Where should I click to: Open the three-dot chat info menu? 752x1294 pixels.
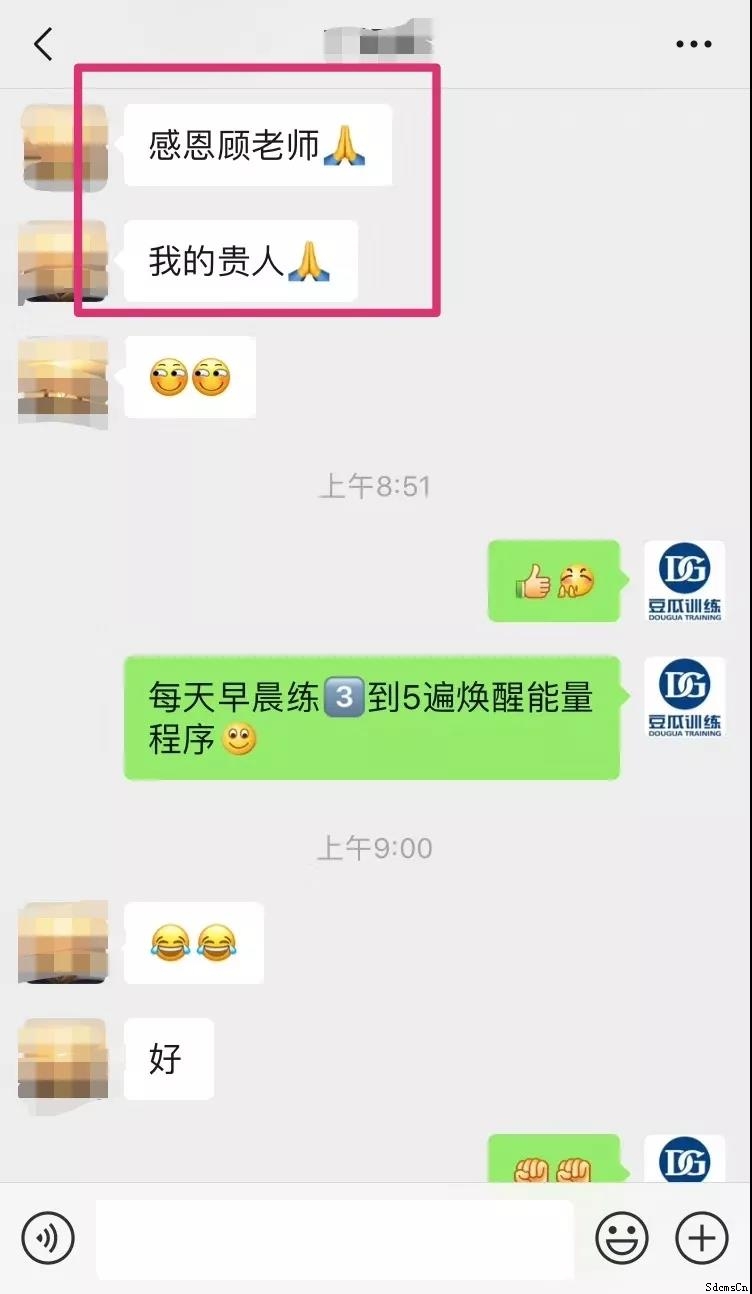pyautogui.click(x=693, y=44)
